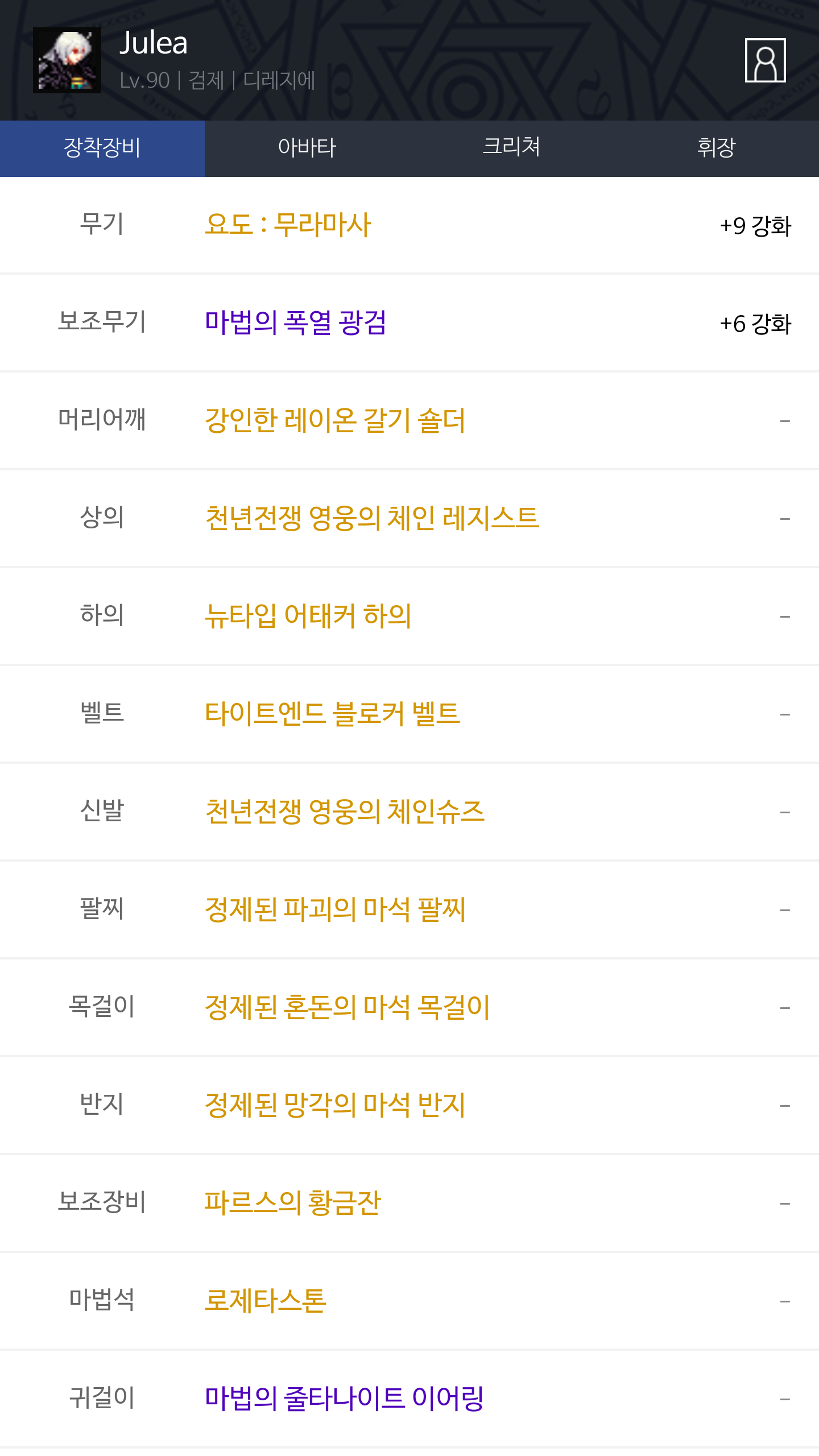Open 정제된 혼돈의 마석 목걸이
Image resolution: width=819 pixels, height=1456 pixels.
tap(347, 1007)
